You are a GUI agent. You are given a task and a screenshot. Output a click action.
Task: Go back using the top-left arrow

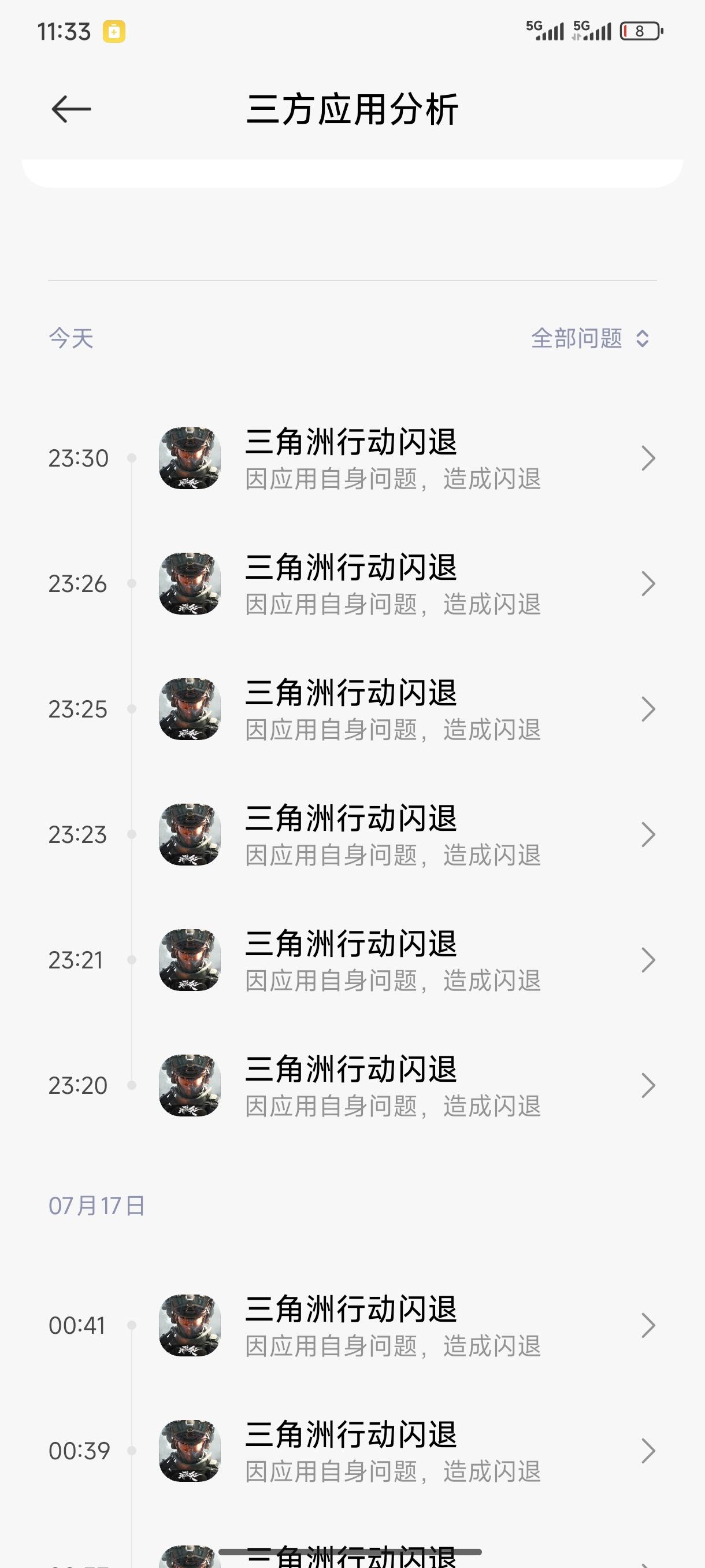click(x=71, y=110)
